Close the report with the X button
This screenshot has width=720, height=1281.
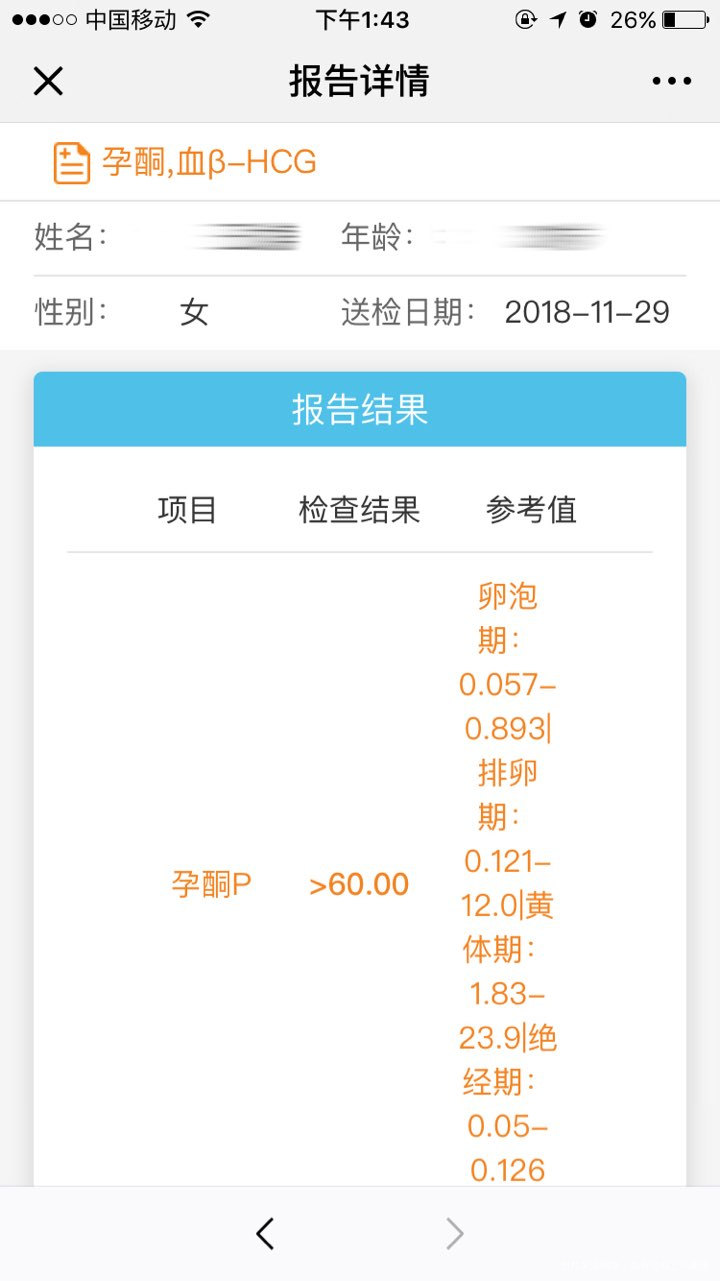click(48, 80)
